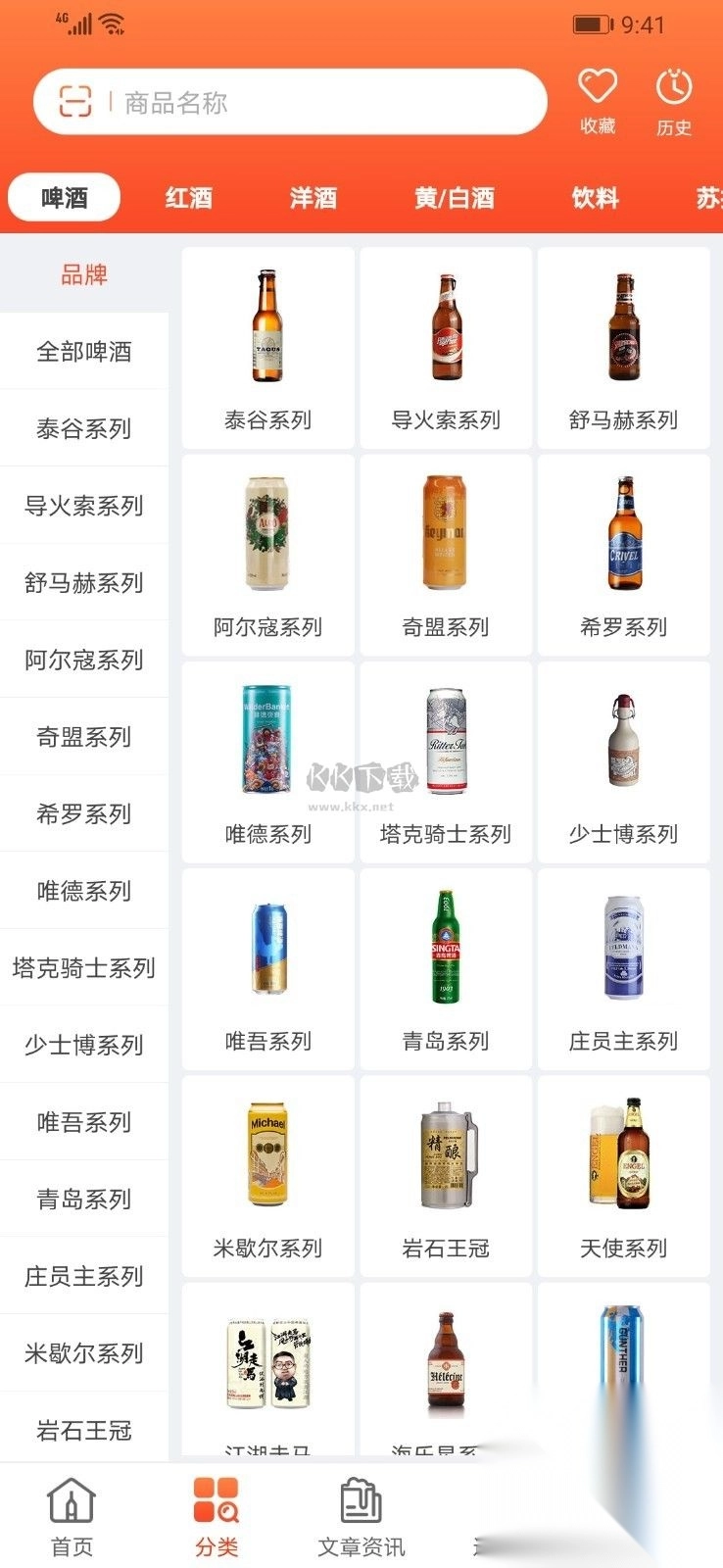Show all beers via 全部啤酒
The width and height of the screenshot is (723, 1568).
coord(84,351)
